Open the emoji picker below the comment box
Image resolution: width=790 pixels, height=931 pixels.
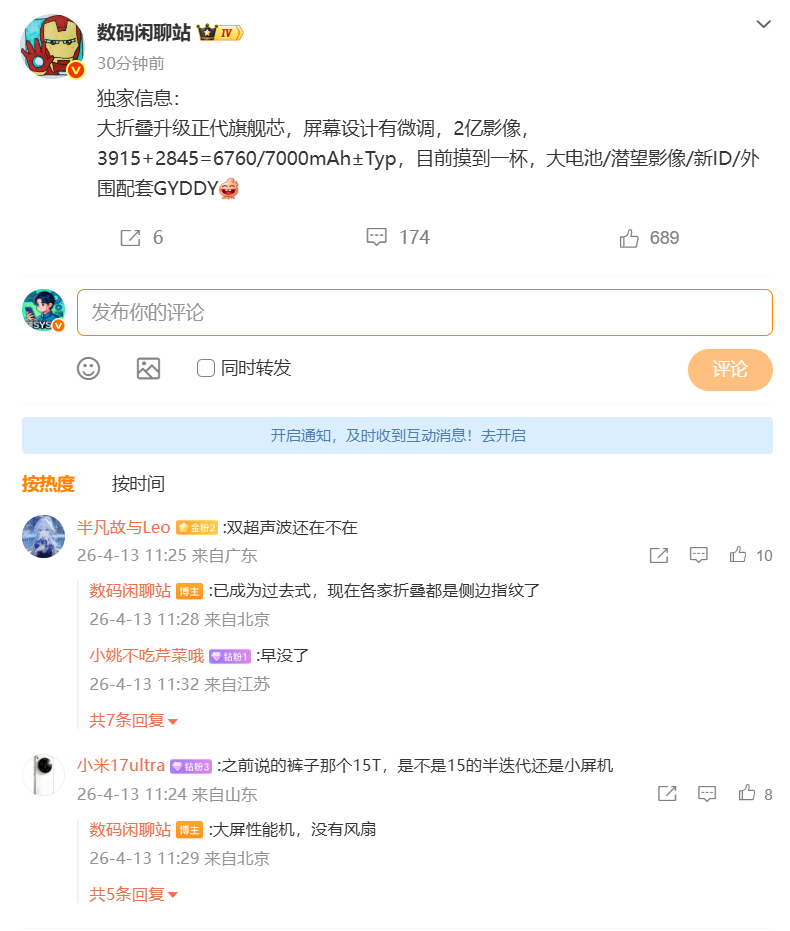(88, 369)
